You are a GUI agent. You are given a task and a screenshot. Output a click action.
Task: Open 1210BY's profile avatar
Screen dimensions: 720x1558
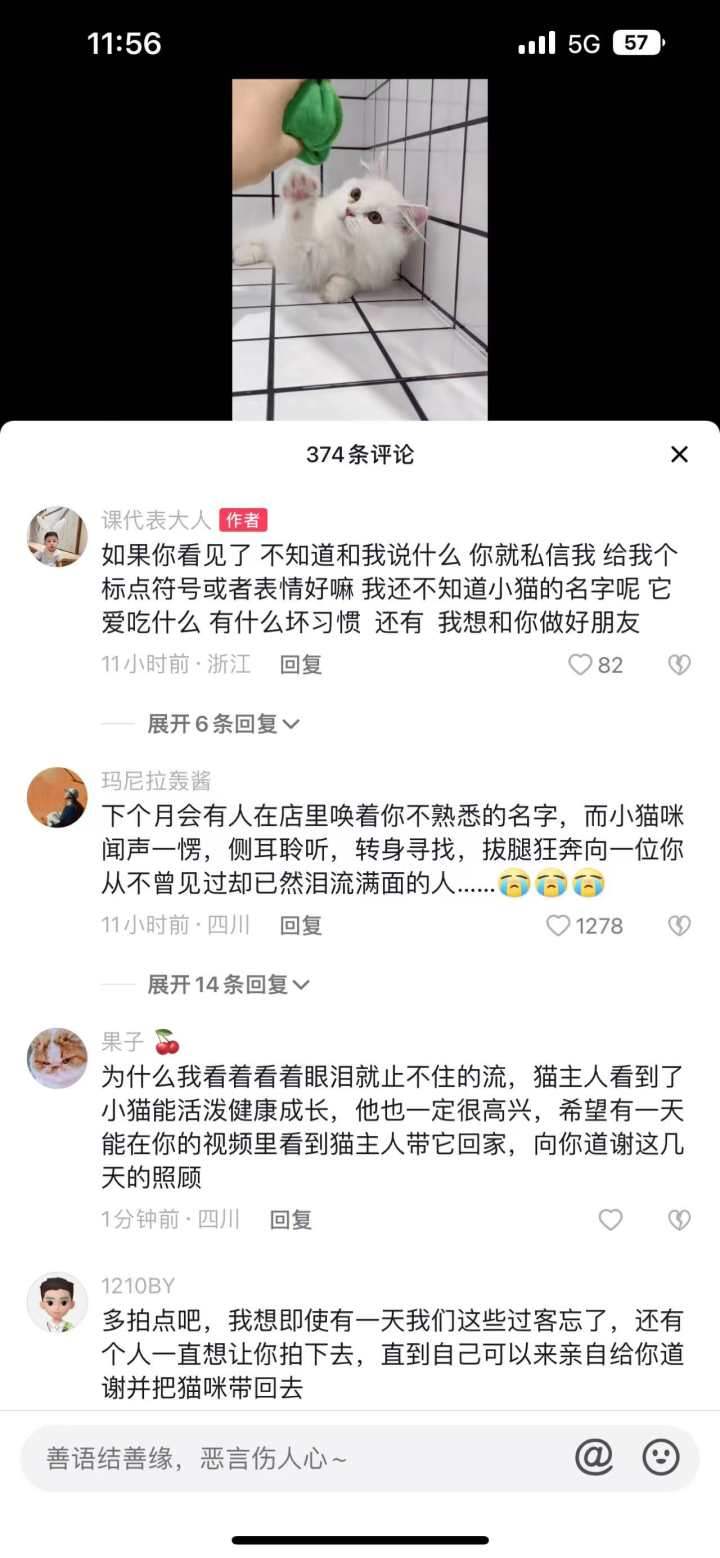click(x=56, y=1303)
